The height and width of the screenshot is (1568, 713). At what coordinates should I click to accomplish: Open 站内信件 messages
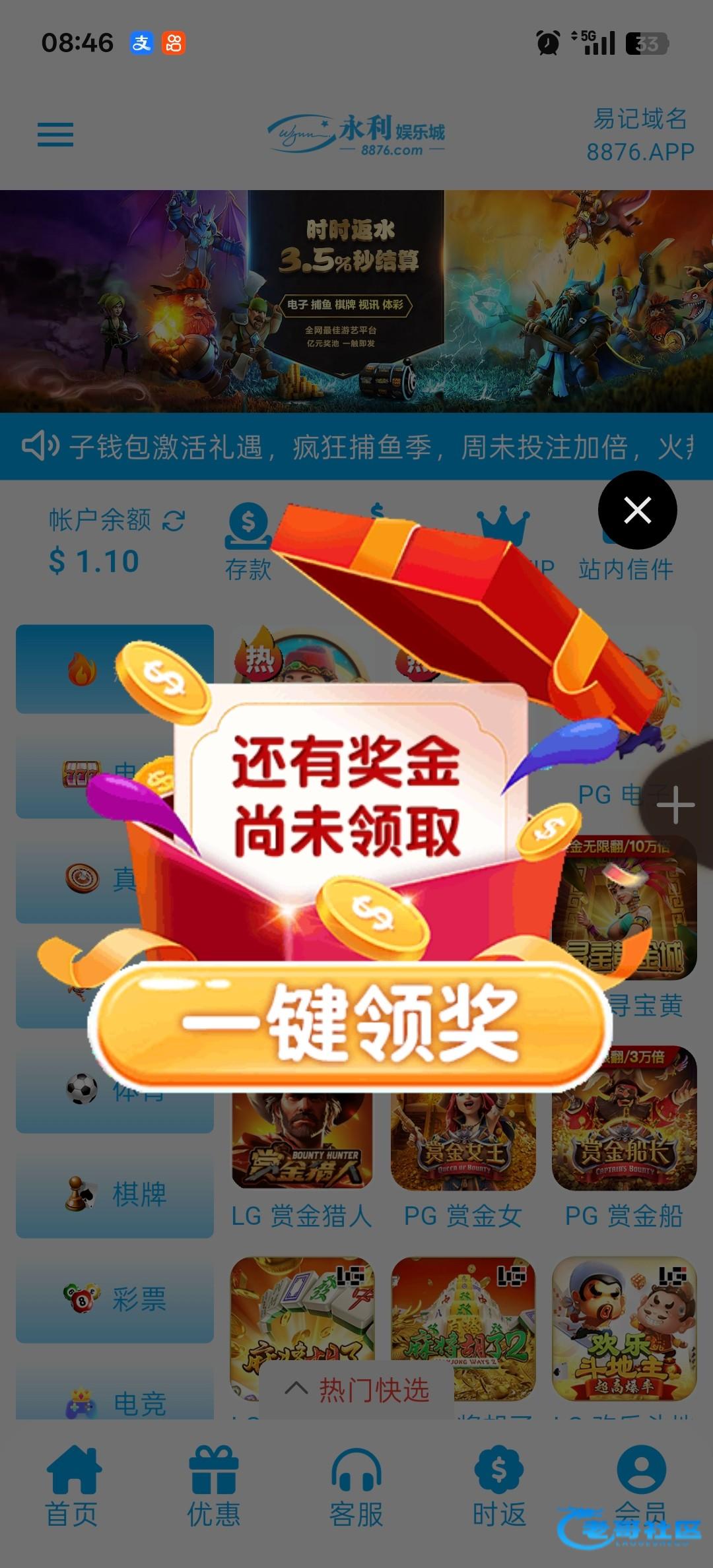pos(625,568)
